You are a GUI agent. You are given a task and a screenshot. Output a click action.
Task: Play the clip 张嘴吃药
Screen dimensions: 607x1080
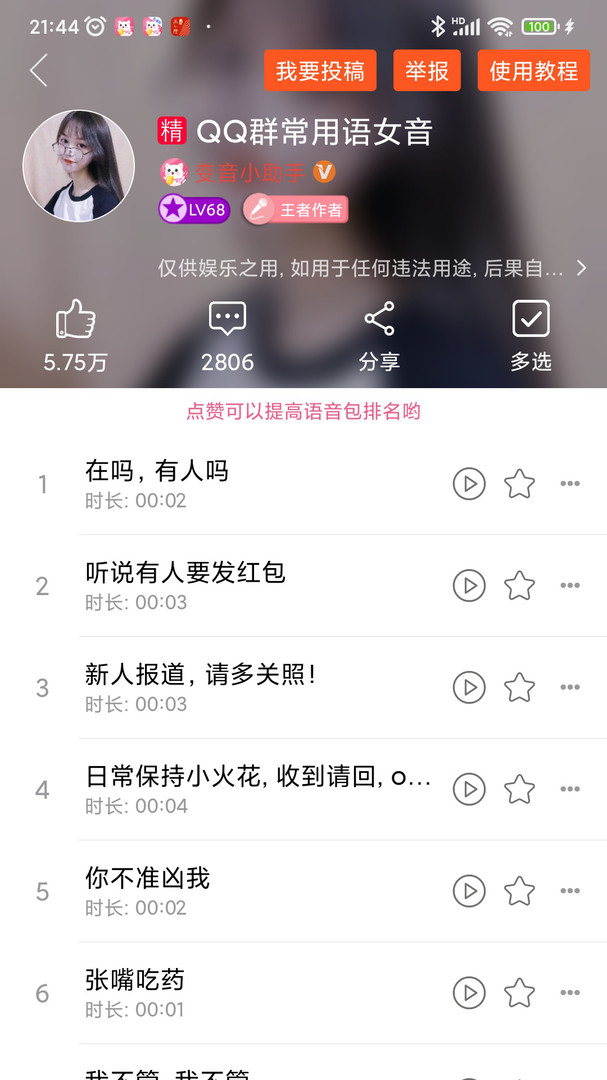(469, 993)
